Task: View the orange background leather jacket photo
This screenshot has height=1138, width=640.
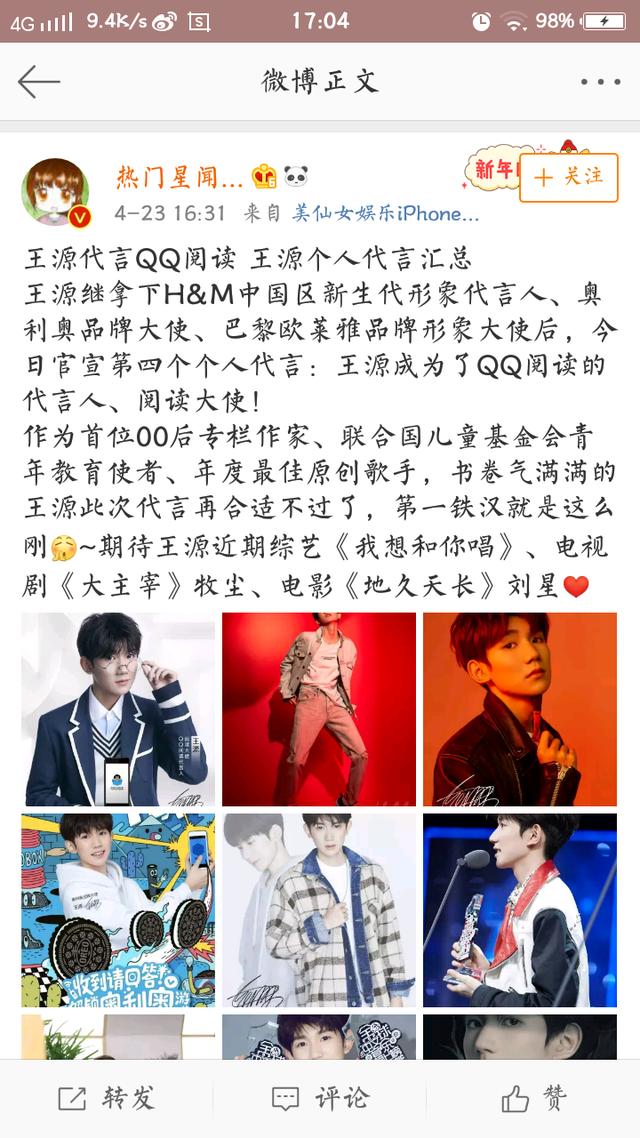Action: pyautogui.click(x=520, y=709)
